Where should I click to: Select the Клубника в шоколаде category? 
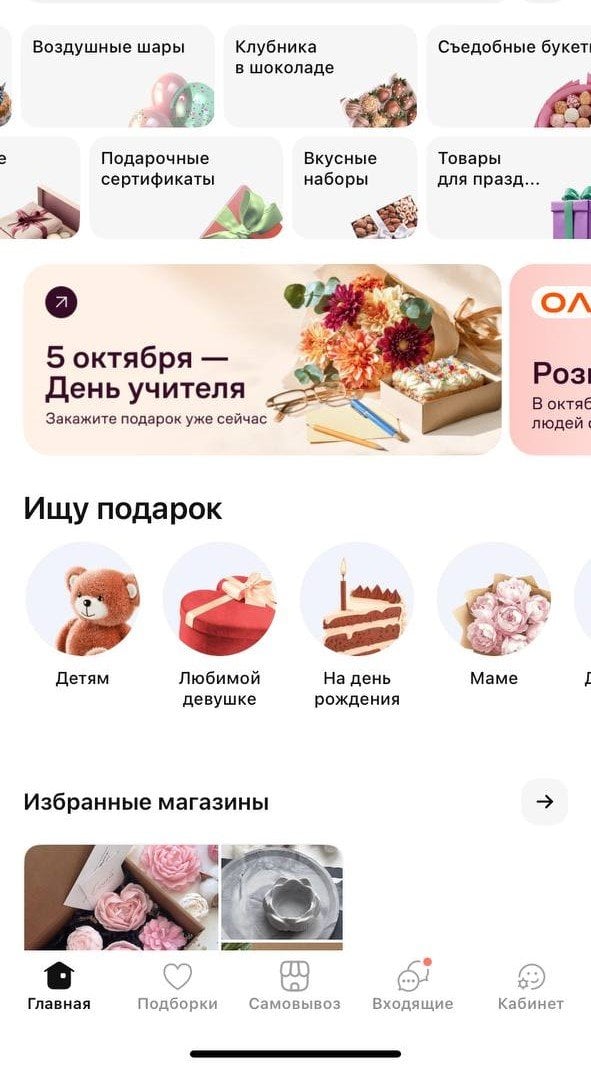click(x=320, y=76)
